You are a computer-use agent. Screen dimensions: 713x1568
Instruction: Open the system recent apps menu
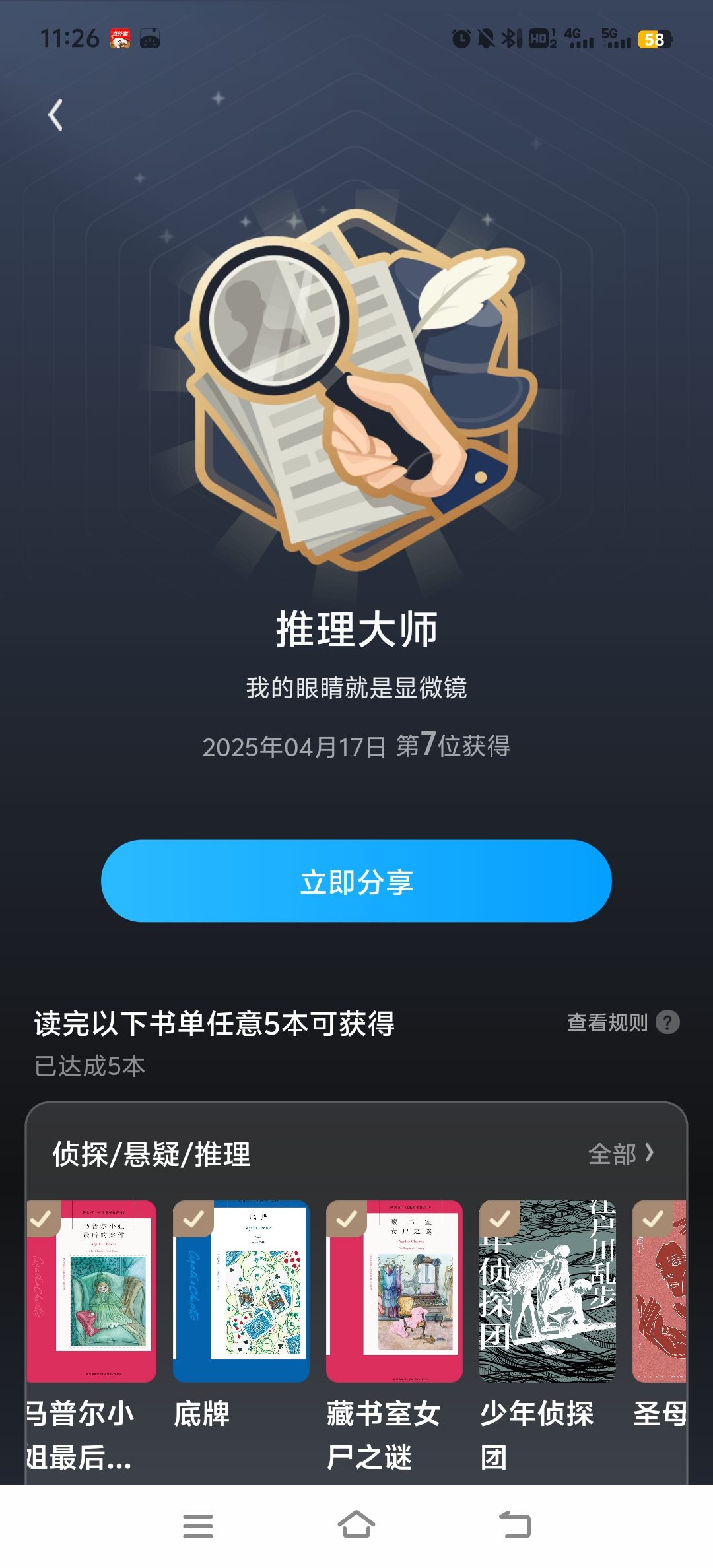198,1526
